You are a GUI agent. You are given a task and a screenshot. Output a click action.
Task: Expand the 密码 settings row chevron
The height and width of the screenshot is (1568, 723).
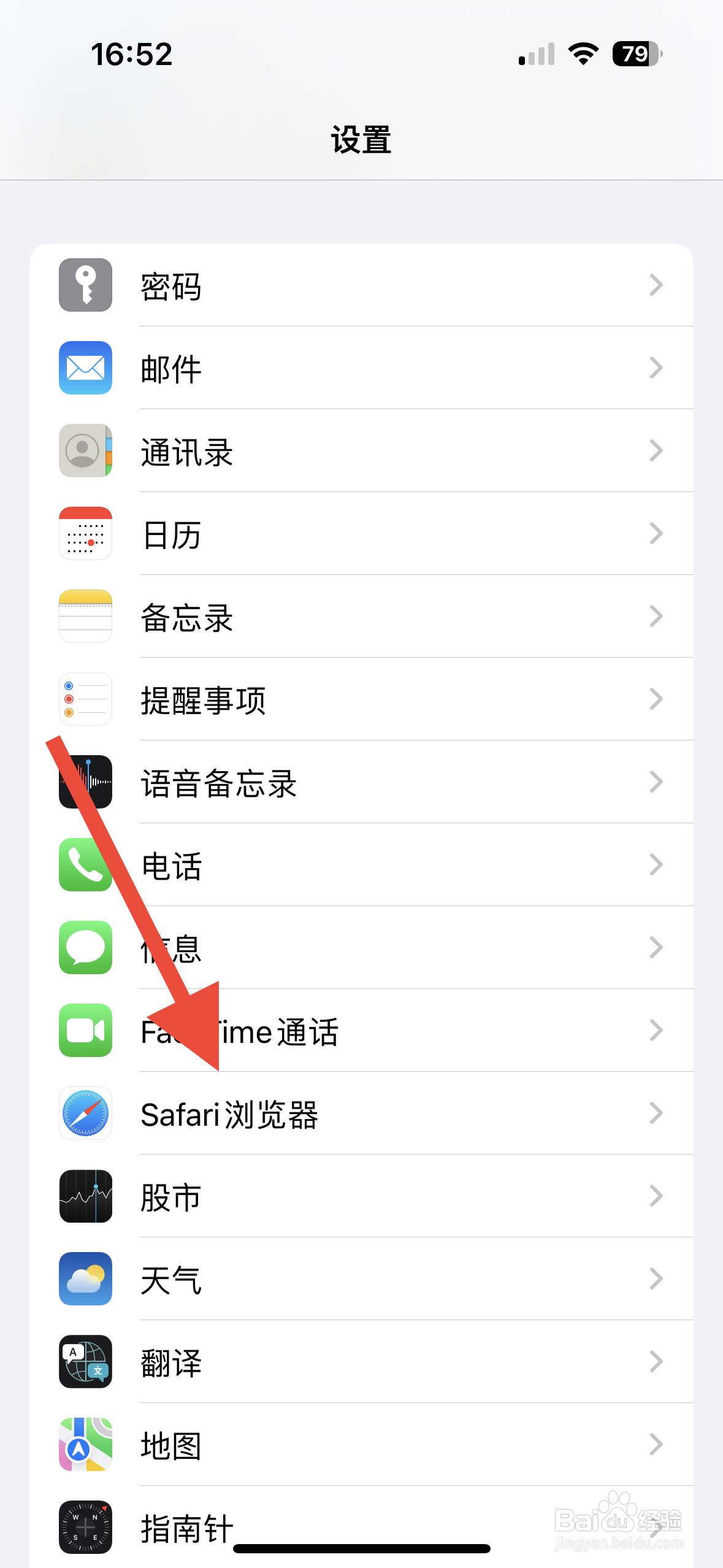[656, 285]
